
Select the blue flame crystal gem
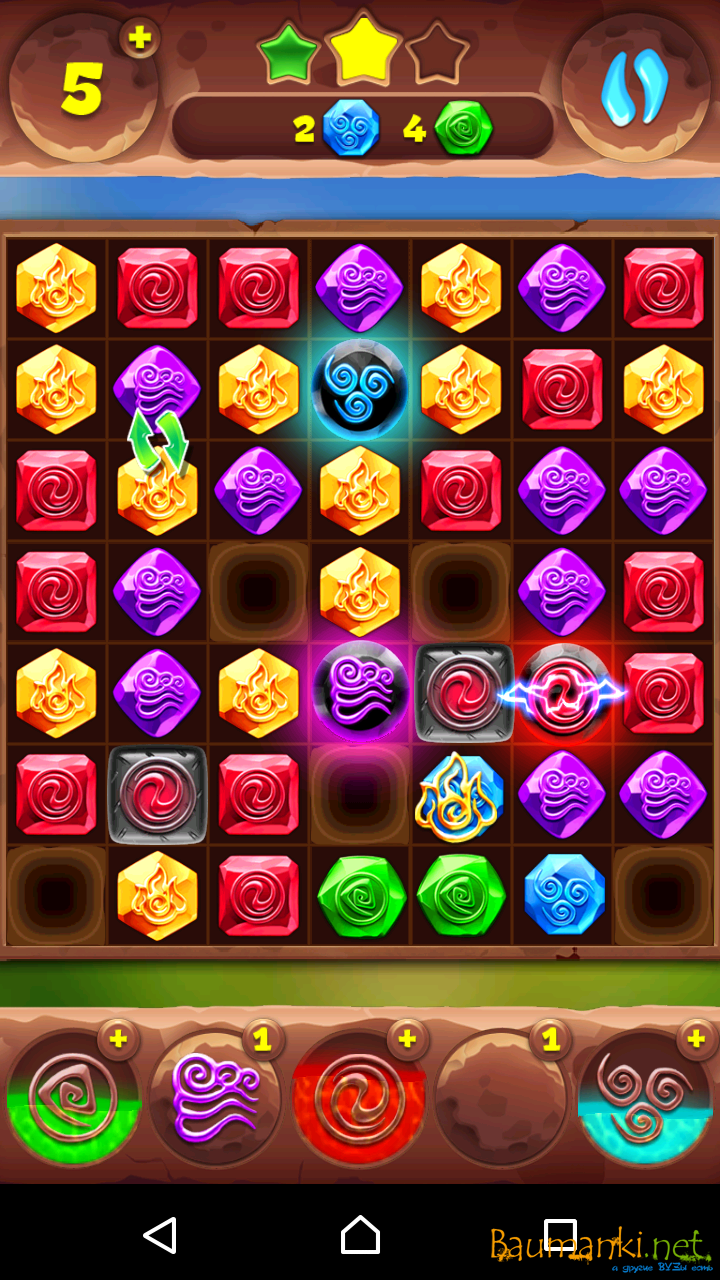[x=459, y=797]
